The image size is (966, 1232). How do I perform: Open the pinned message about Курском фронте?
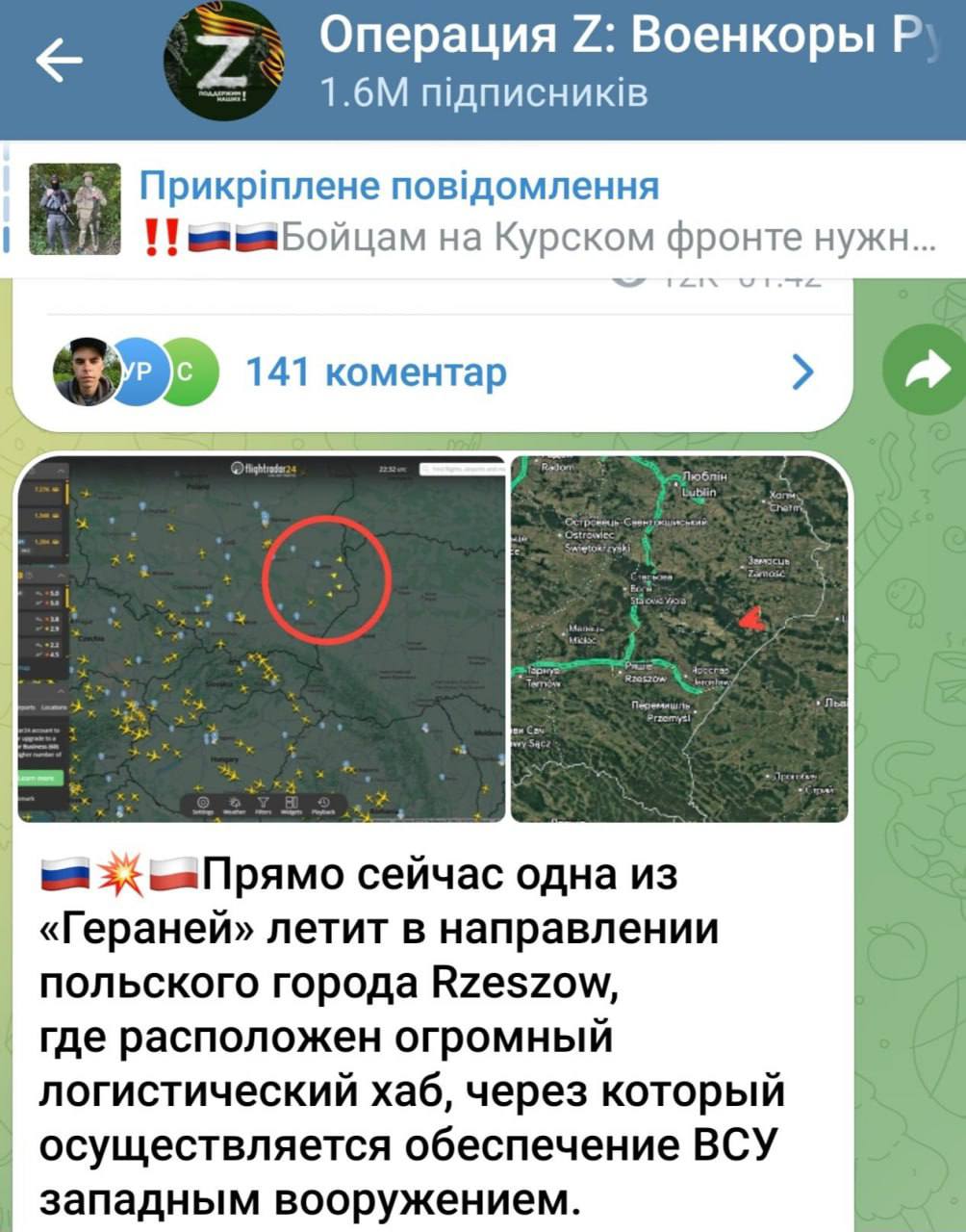(539, 210)
